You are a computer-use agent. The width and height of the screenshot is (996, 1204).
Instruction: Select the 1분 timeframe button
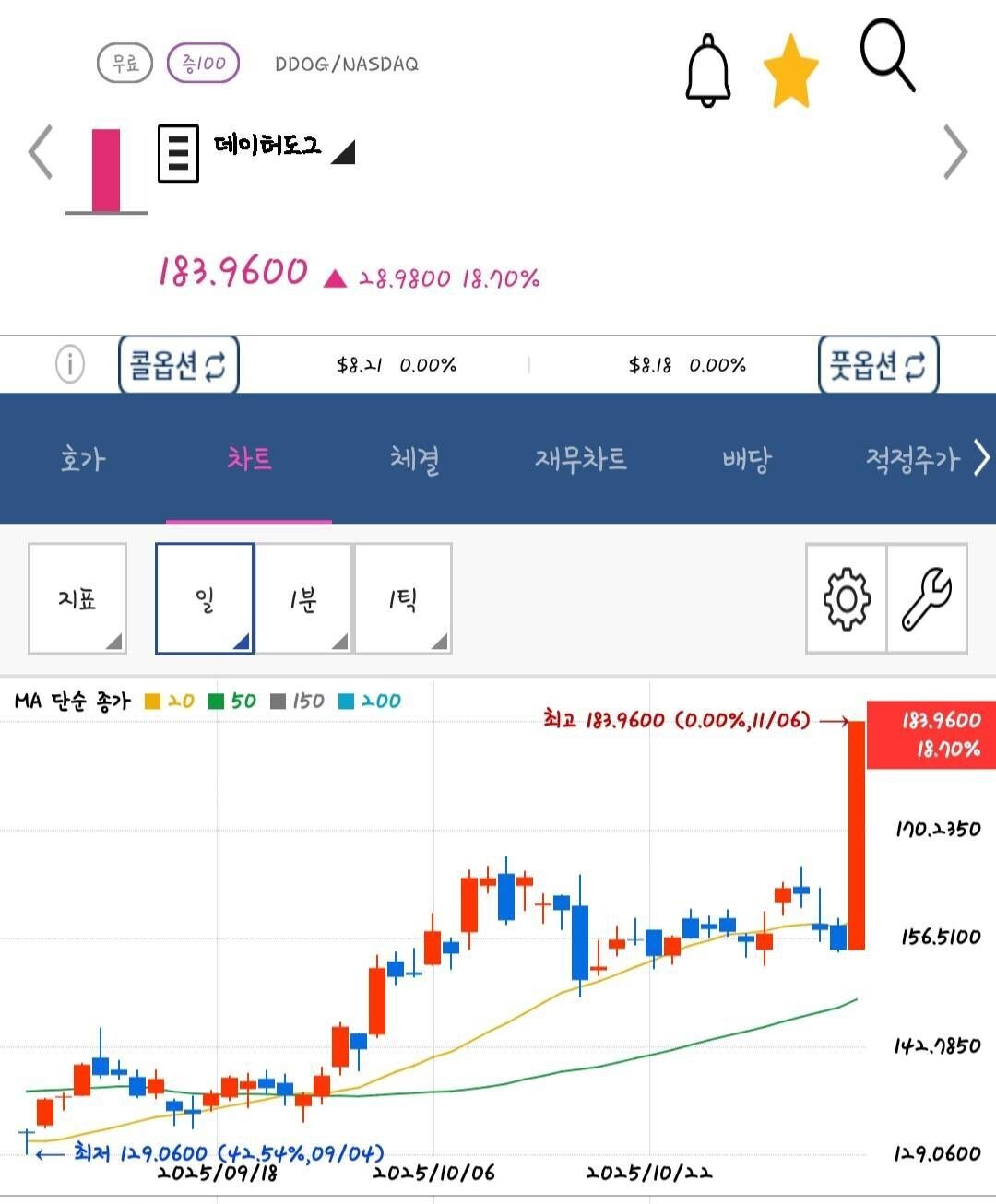pos(304,598)
